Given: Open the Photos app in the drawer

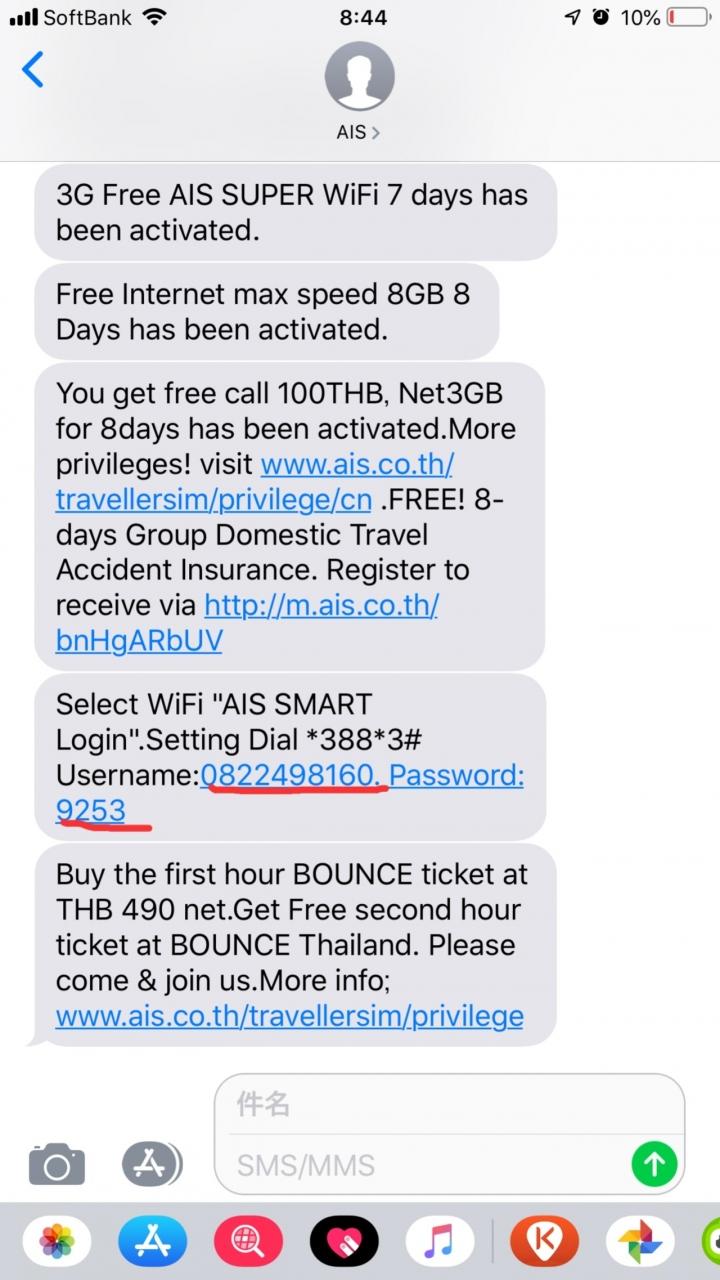Looking at the screenshot, I should pyautogui.click(x=57, y=1242).
